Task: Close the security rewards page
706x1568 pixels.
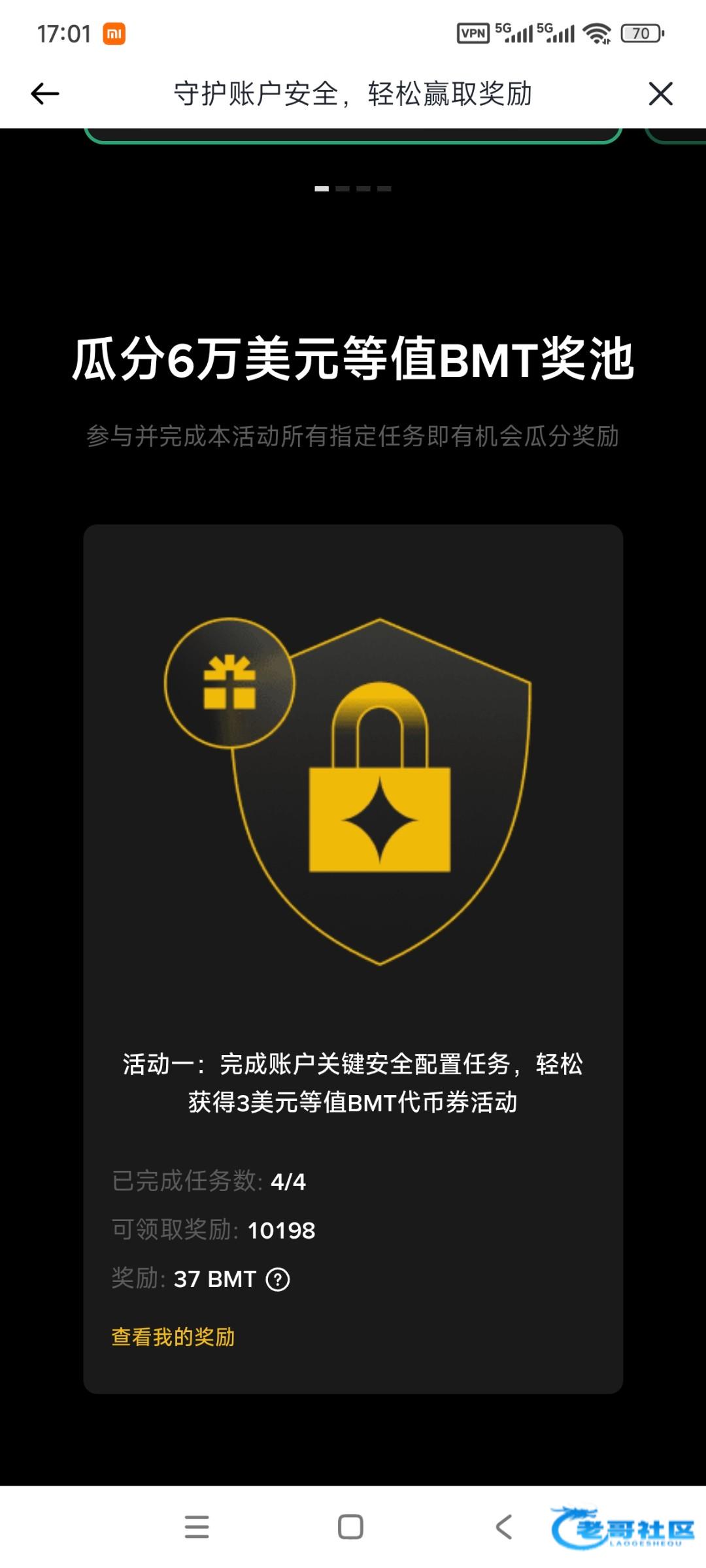Action: pos(660,94)
